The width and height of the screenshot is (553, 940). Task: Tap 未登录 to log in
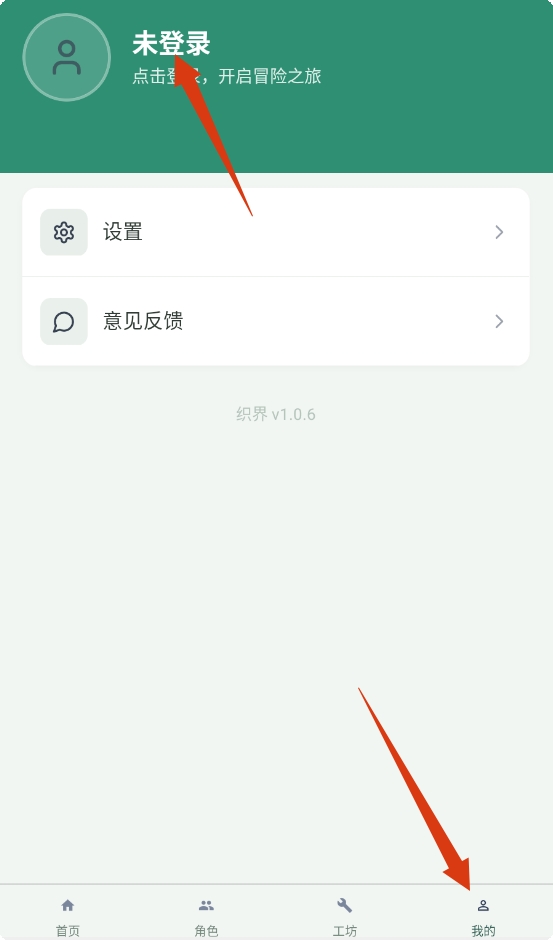172,44
